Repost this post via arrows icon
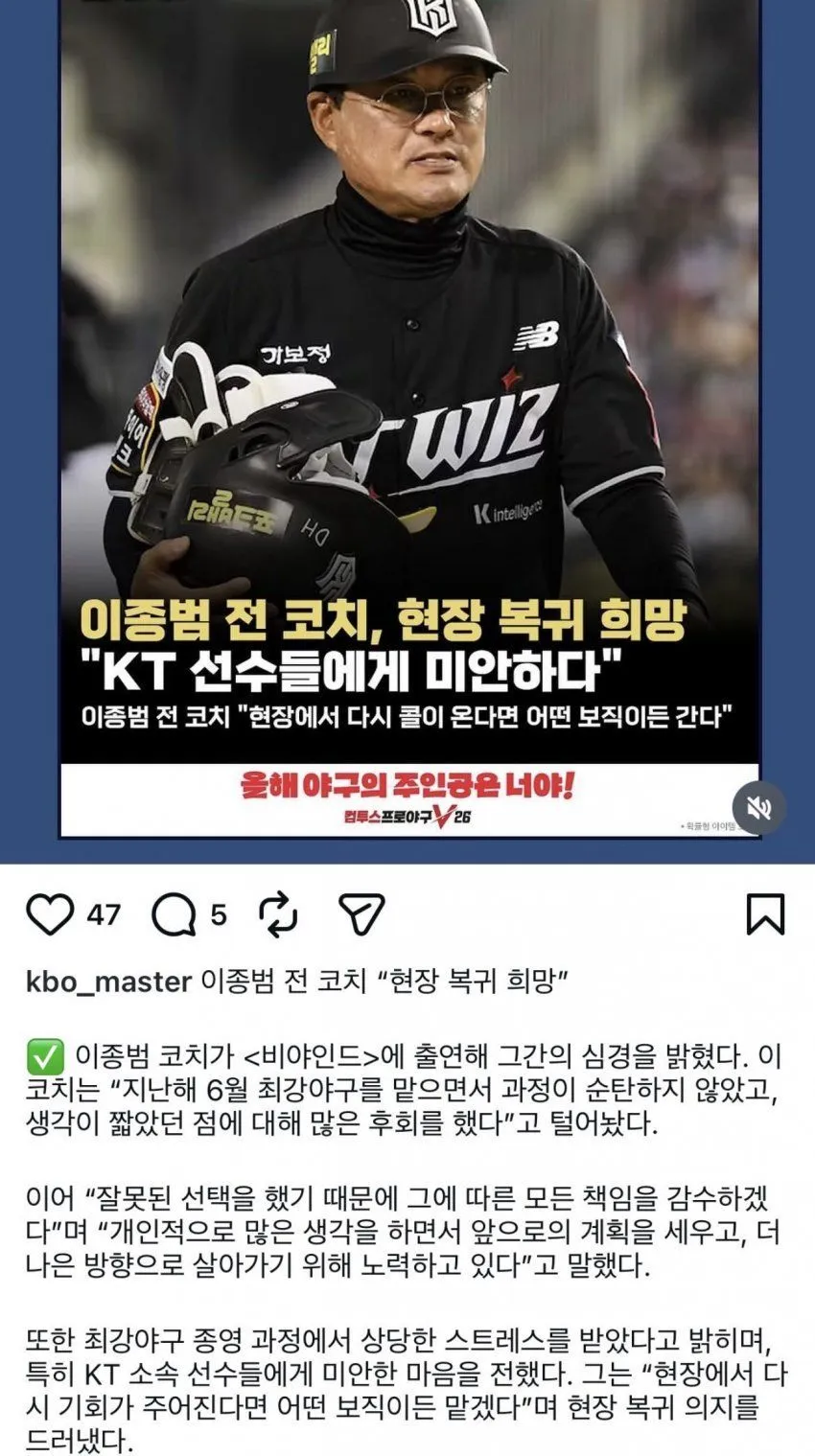The width and height of the screenshot is (815, 1456). click(279, 914)
